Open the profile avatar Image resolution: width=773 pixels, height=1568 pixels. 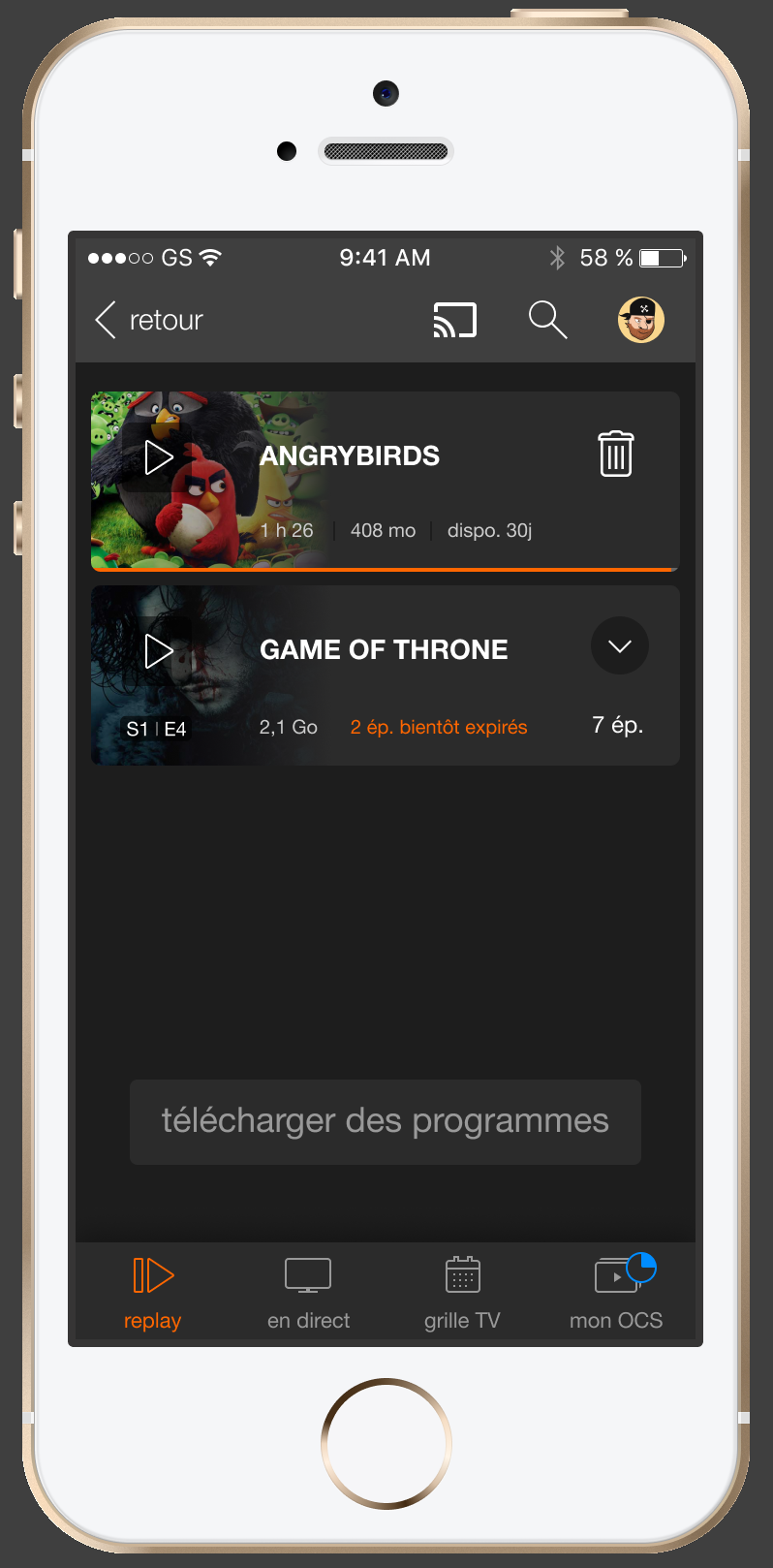641,320
